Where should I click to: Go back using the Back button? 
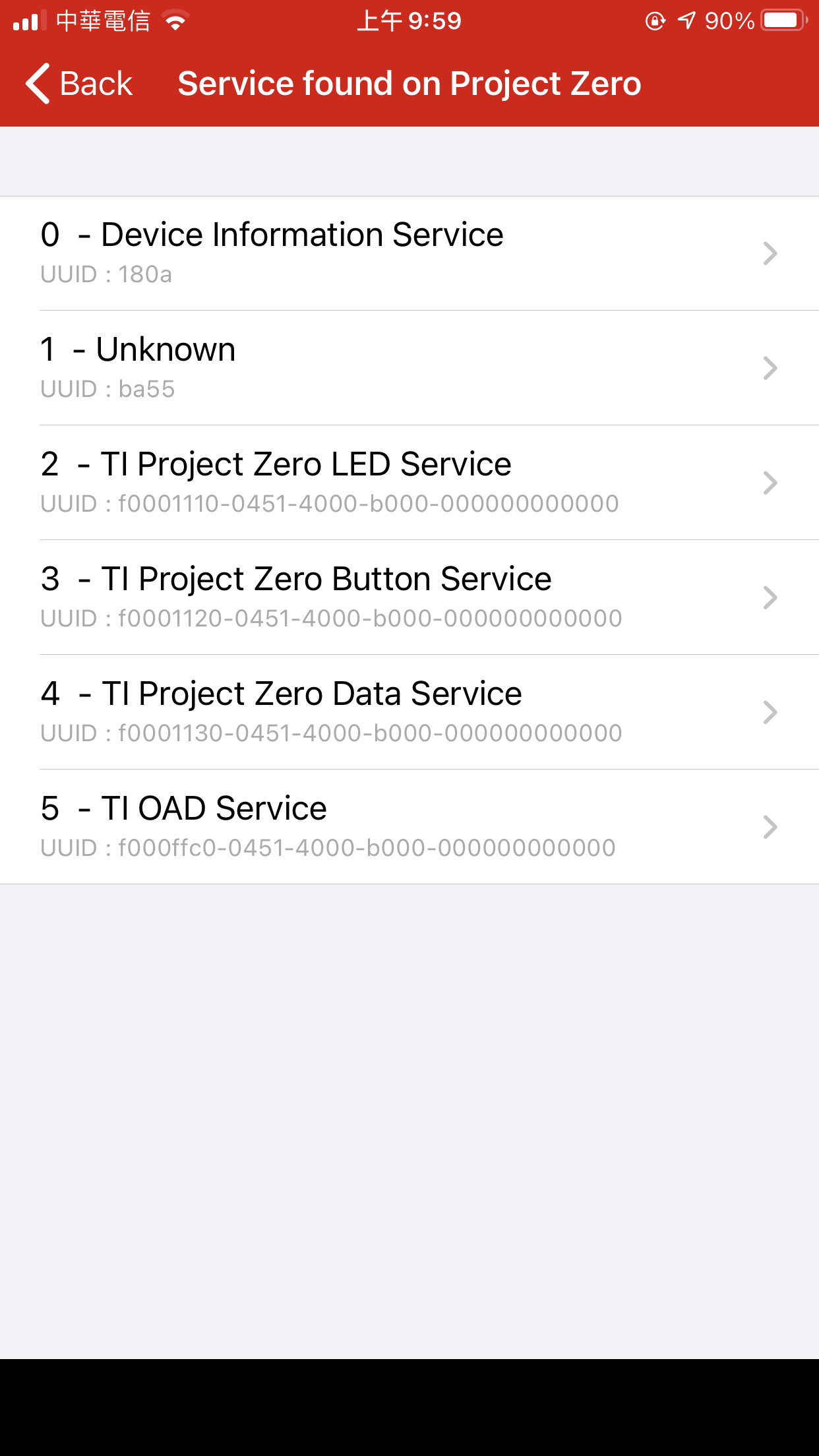(x=79, y=84)
